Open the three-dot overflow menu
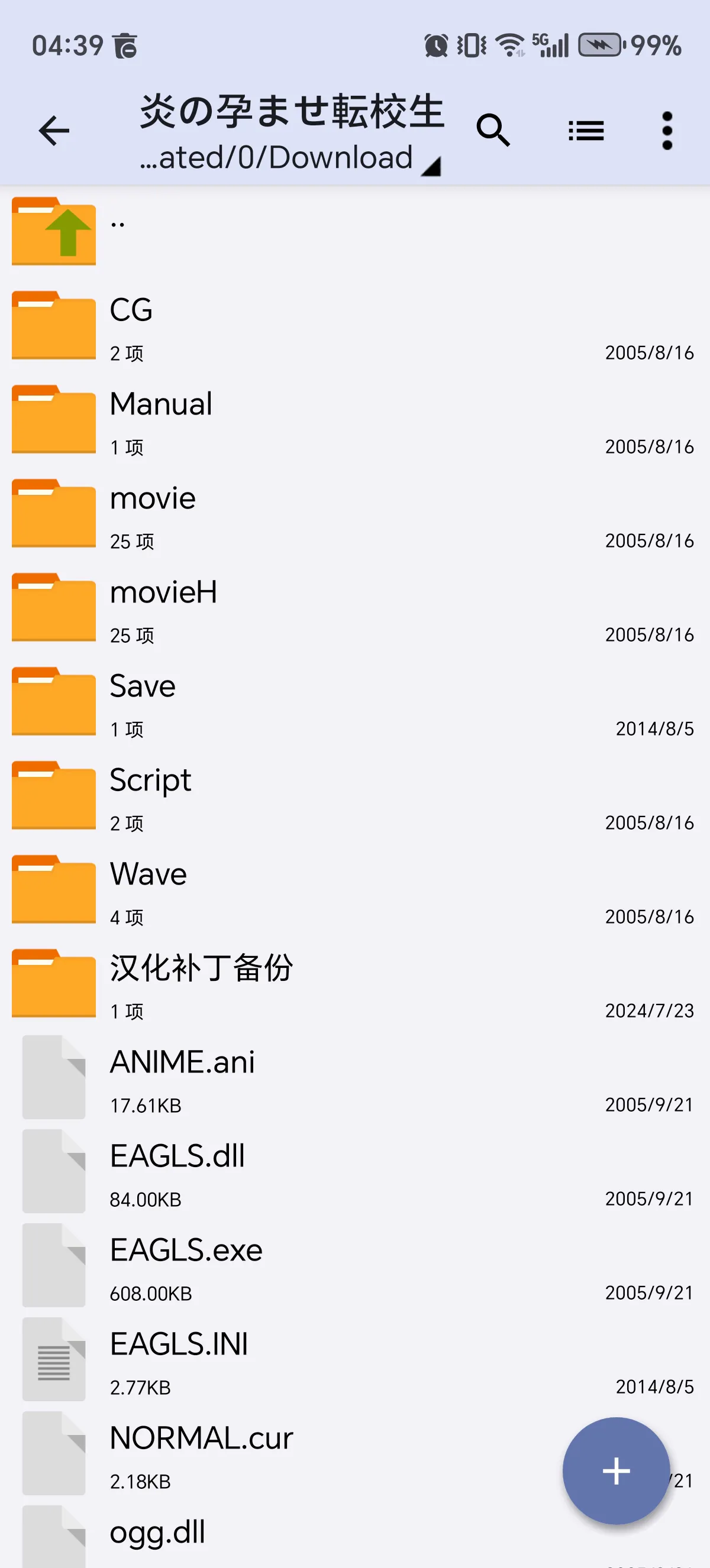This screenshot has width=710, height=1568. 667,131
